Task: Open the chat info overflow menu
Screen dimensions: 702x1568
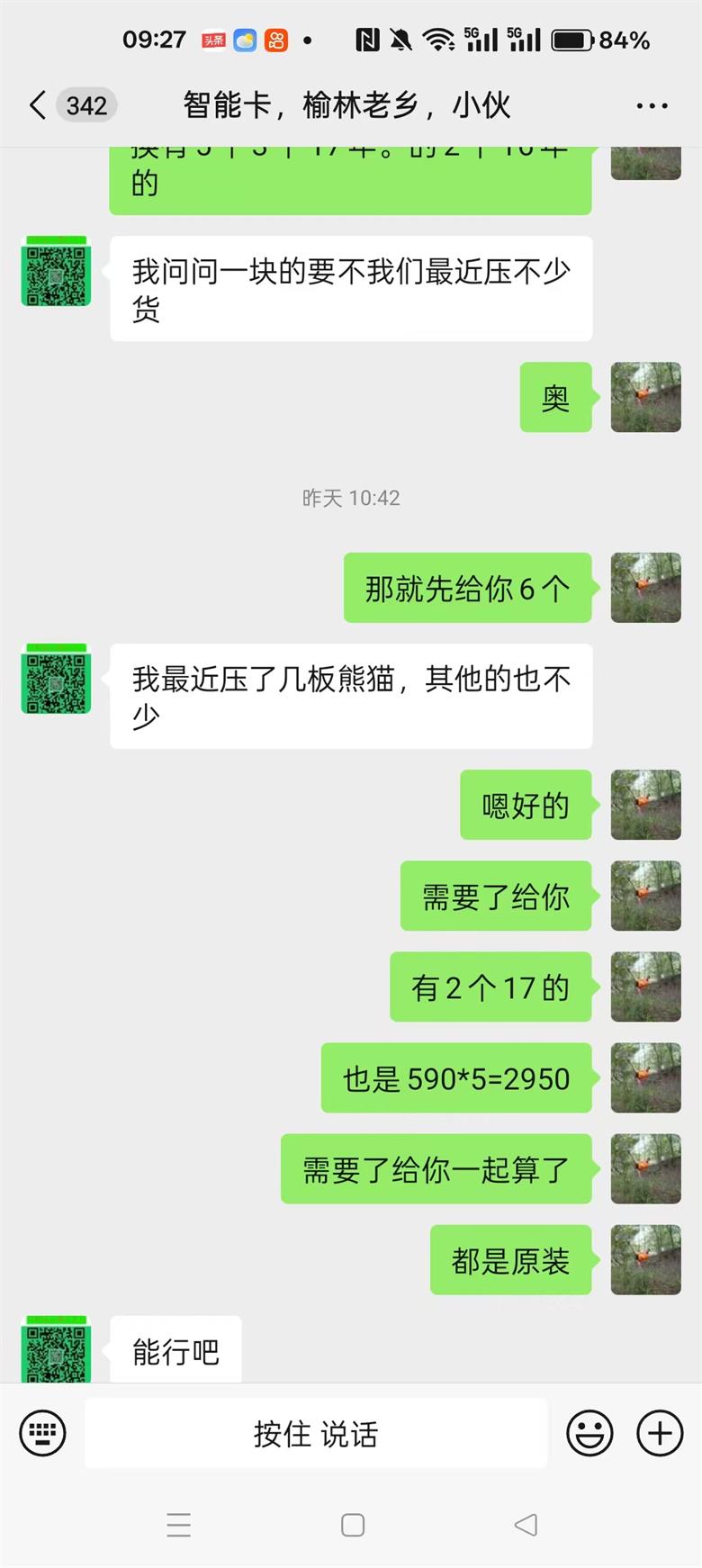Action: point(652,105)
